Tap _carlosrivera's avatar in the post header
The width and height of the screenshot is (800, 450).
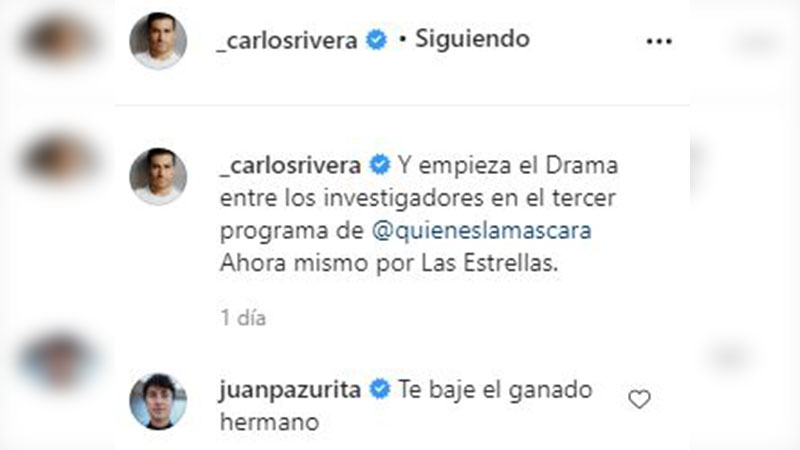point(158,41)
